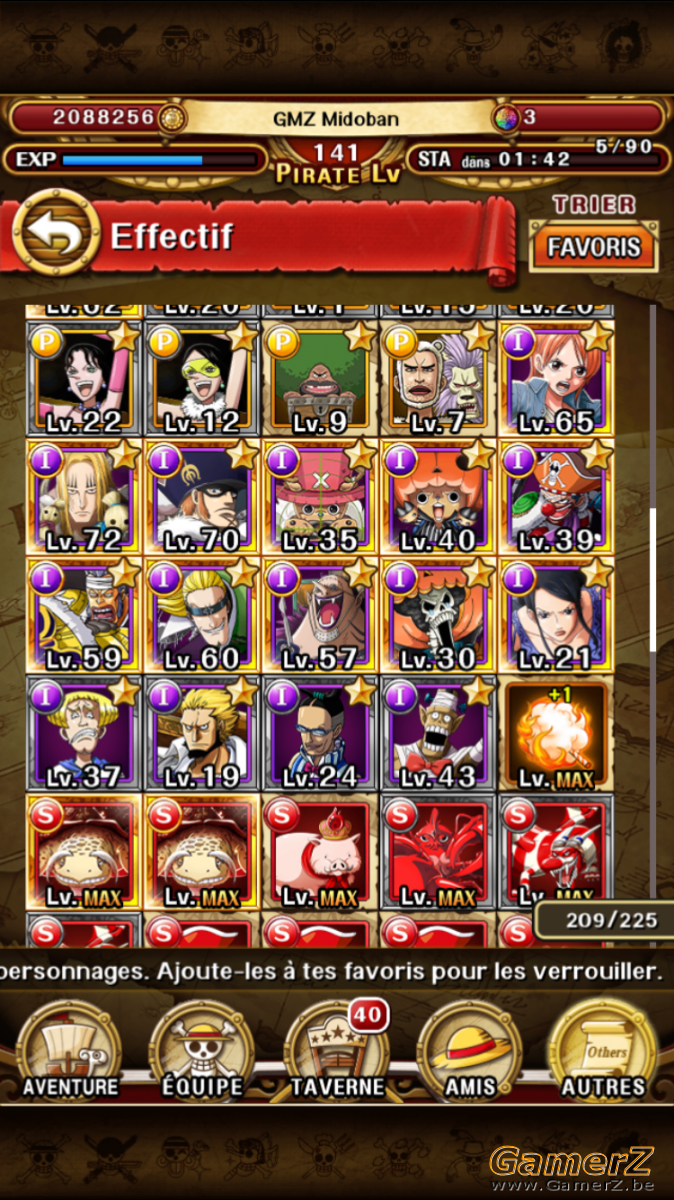
Task: Select the Lv.9 green-haired character card
Action: tap(320, 380)
